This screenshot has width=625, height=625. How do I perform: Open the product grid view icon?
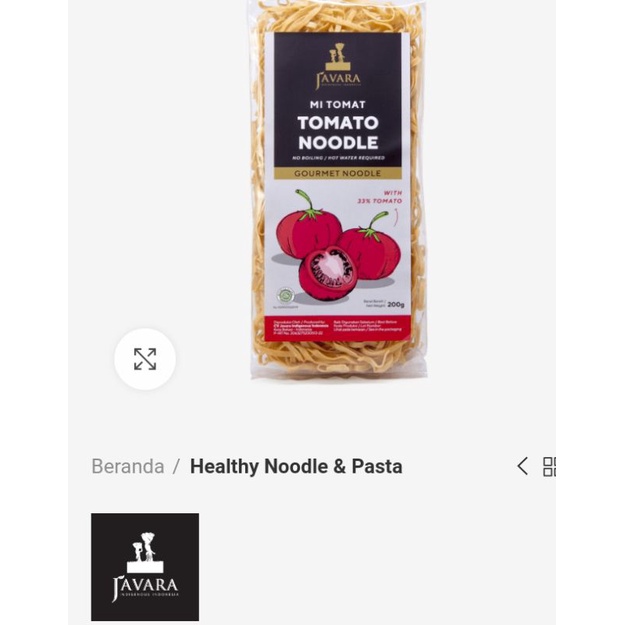coord(549,466)
